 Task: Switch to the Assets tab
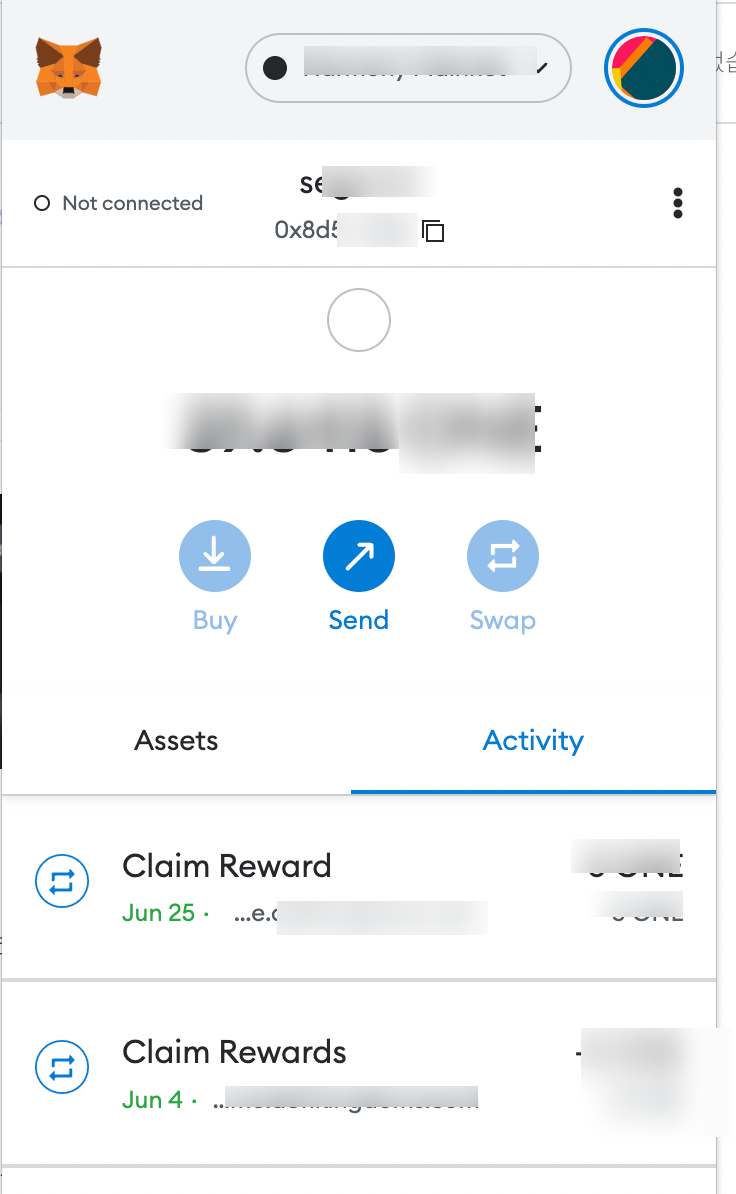pos(176,741)
